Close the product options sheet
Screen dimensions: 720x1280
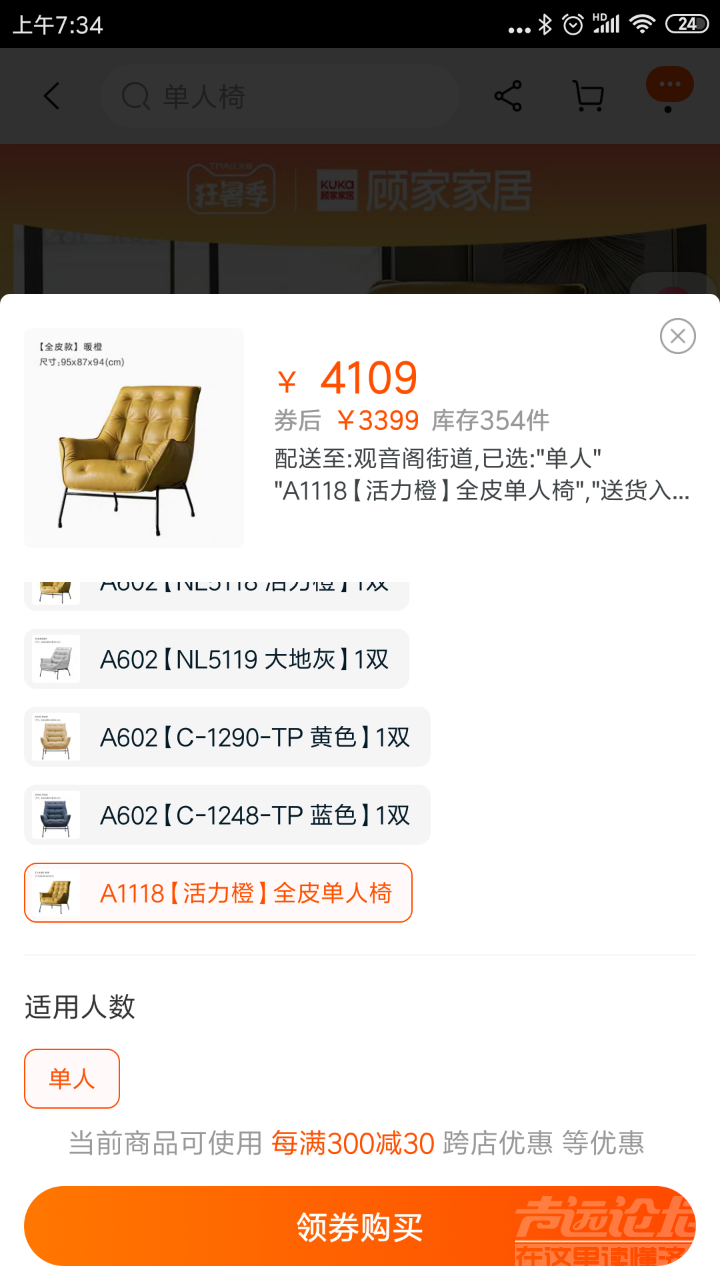point(678,336)
